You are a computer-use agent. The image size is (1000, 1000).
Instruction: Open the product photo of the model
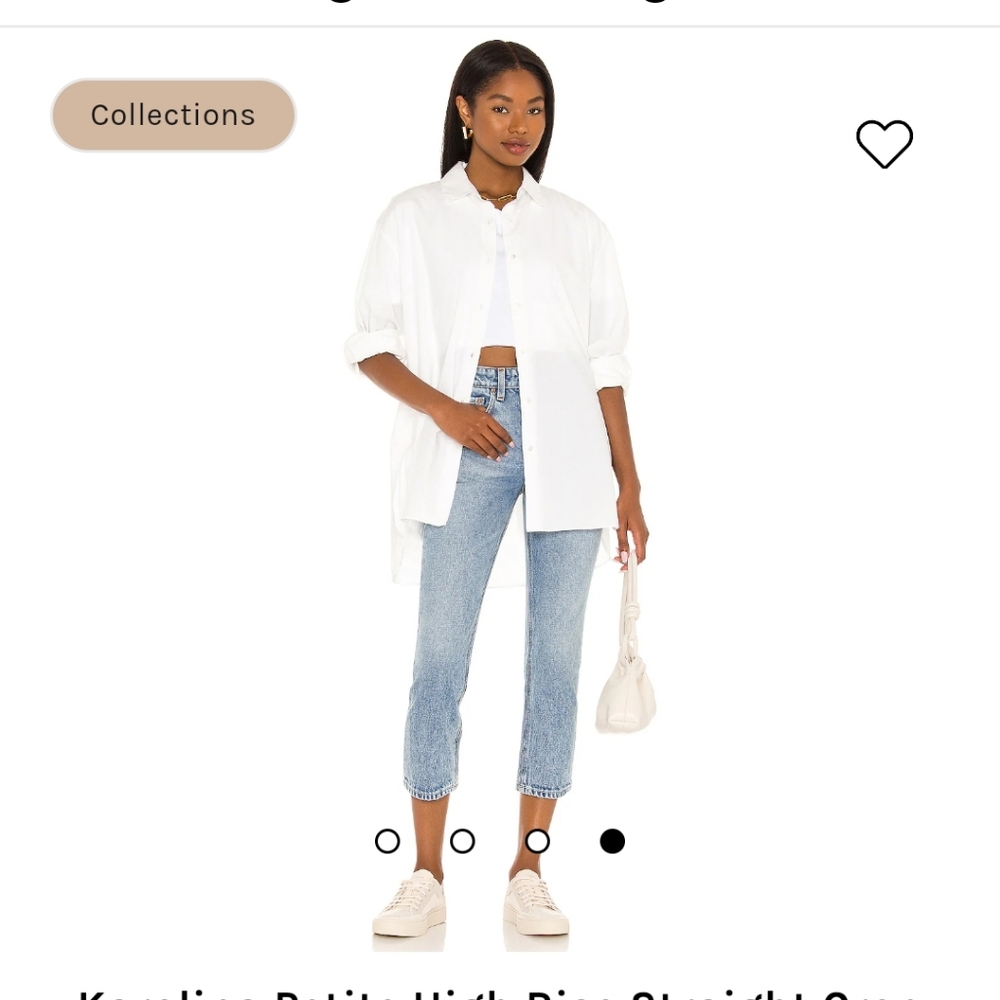tap(497, 450)
